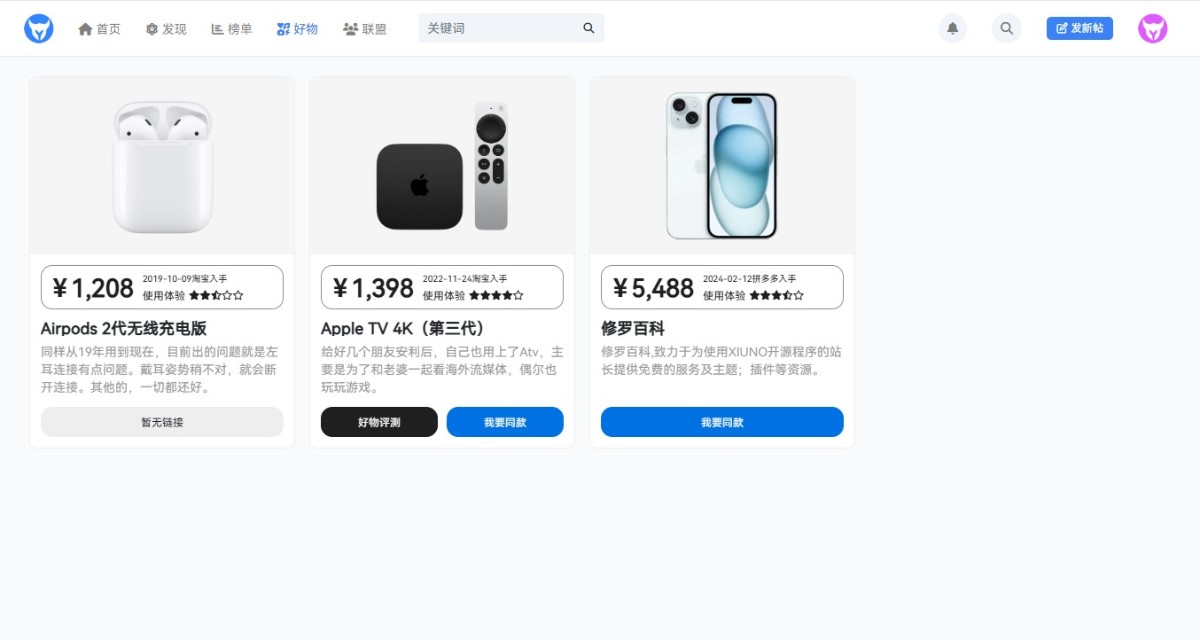Select the 好物 nav item

[x=297, y=29]
